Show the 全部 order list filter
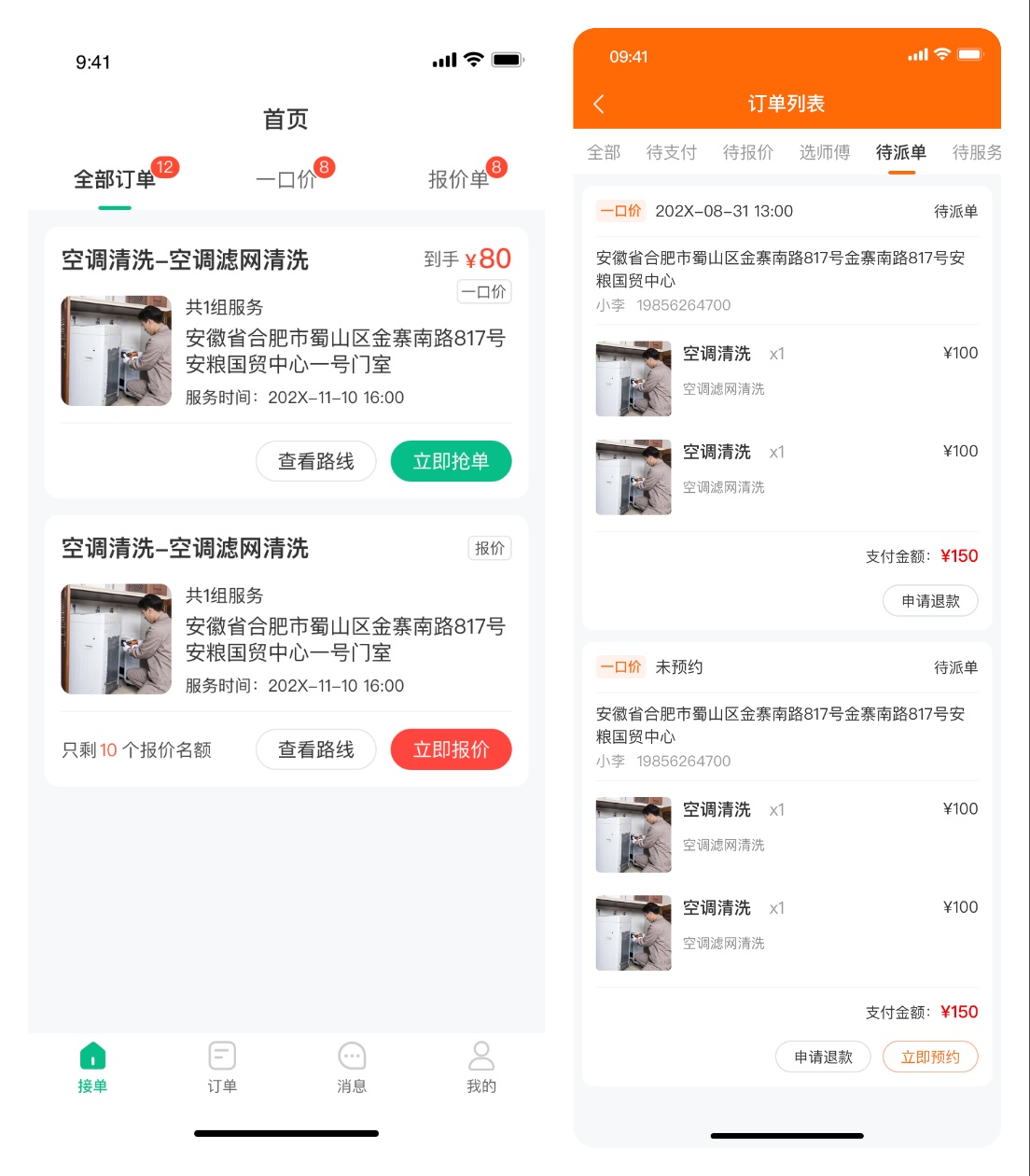1030x1176 pixels. (604, 152)
